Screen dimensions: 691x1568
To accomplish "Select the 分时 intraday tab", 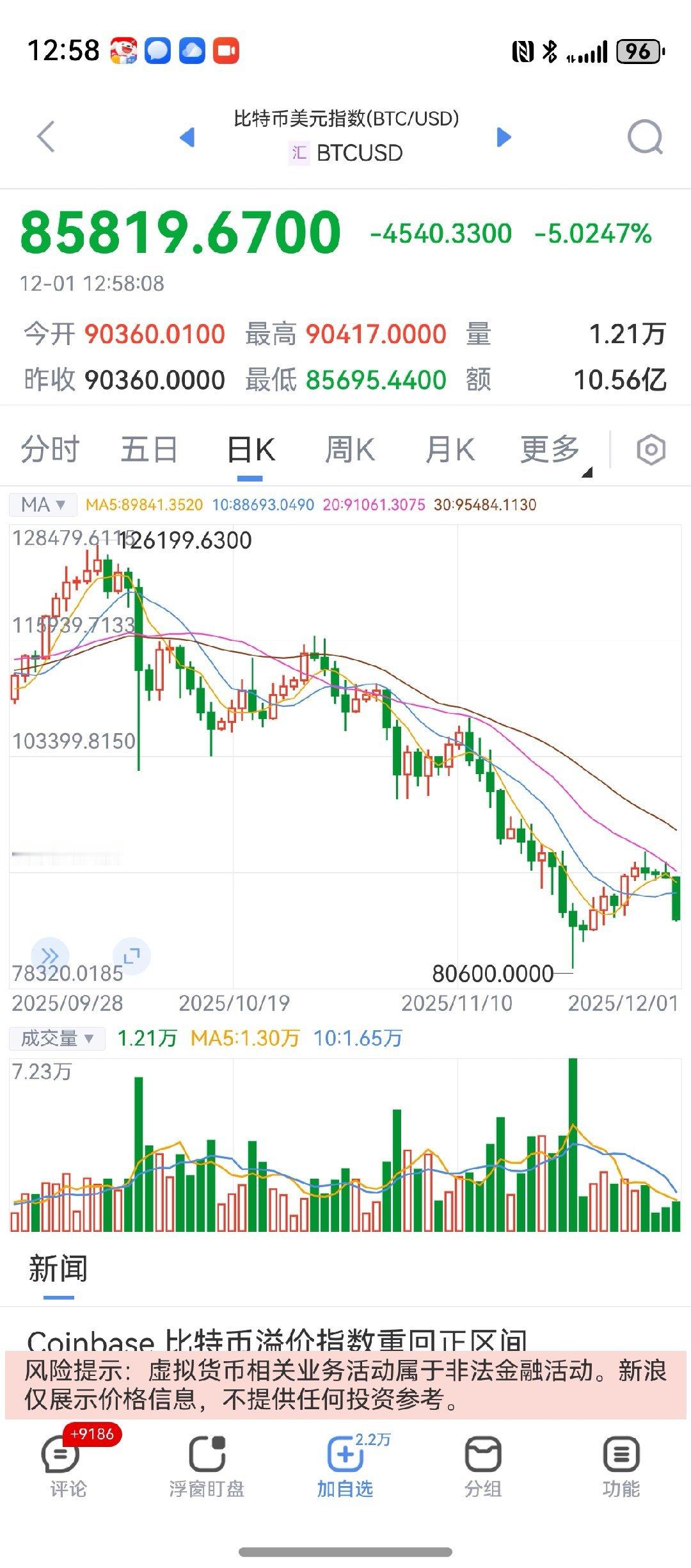I will coord(51,450).
